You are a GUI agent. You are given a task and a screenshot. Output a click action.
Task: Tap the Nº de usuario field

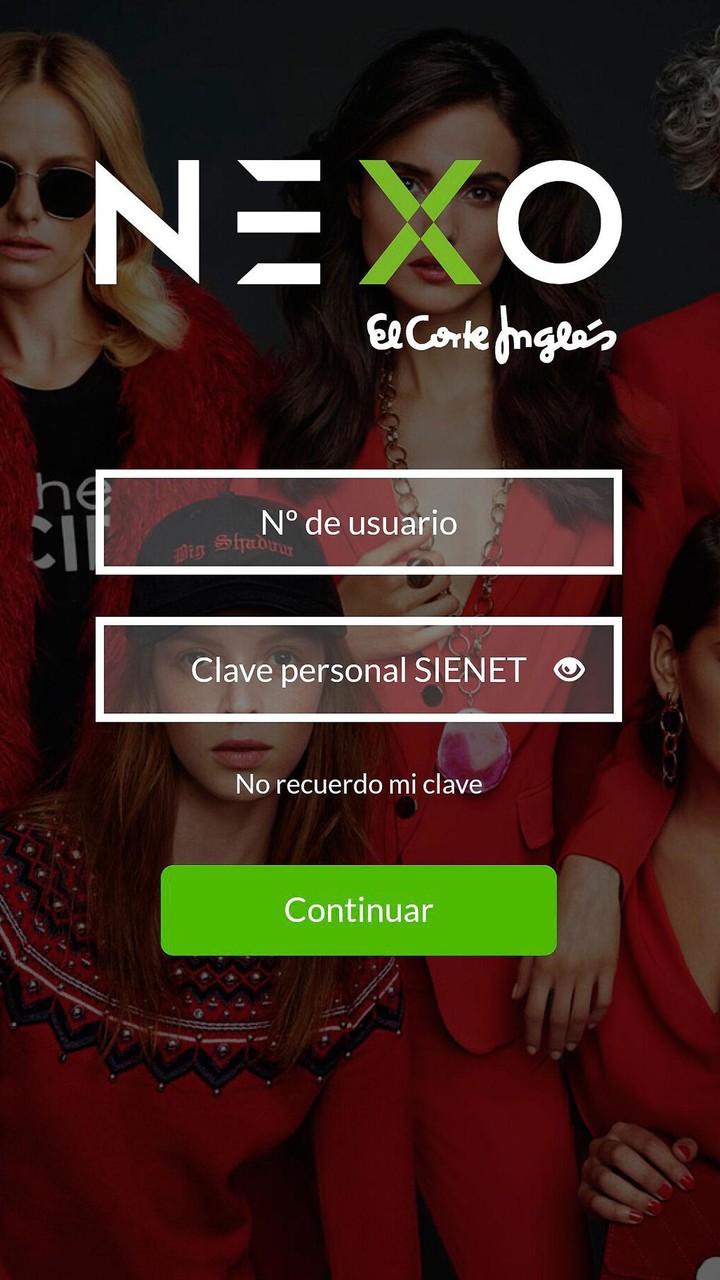358,522
